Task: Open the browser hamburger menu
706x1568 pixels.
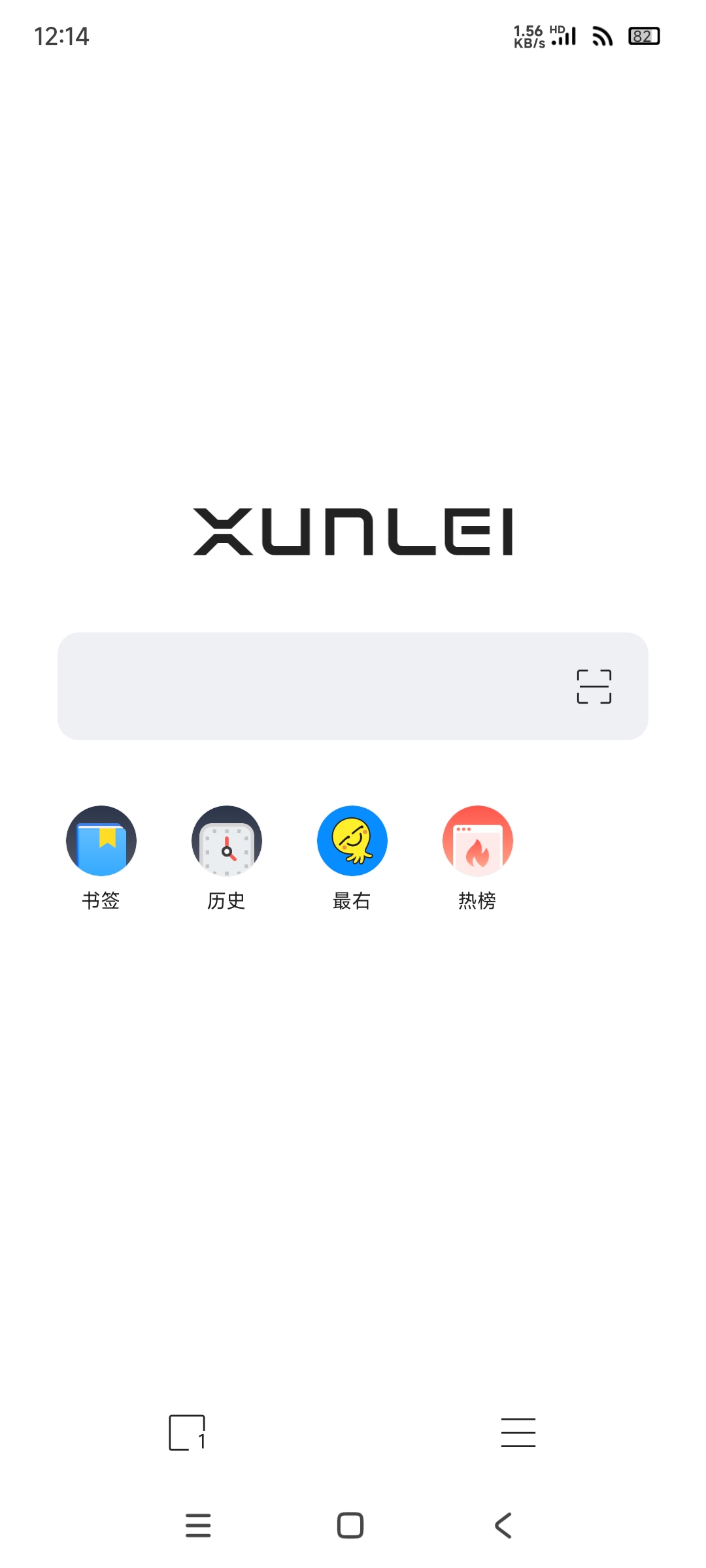Action: click(518, 1432)
